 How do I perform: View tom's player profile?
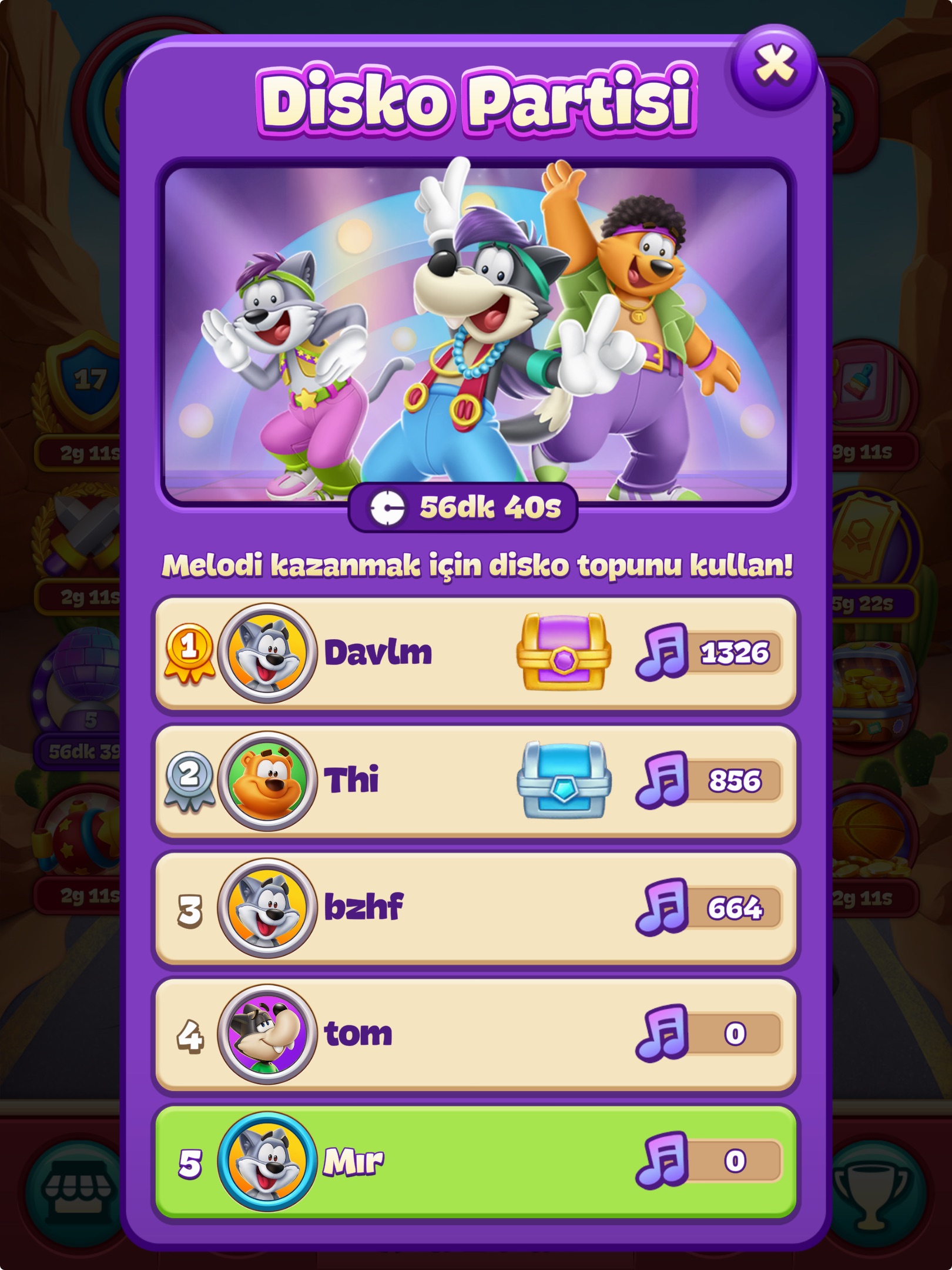coord(267,1034)
